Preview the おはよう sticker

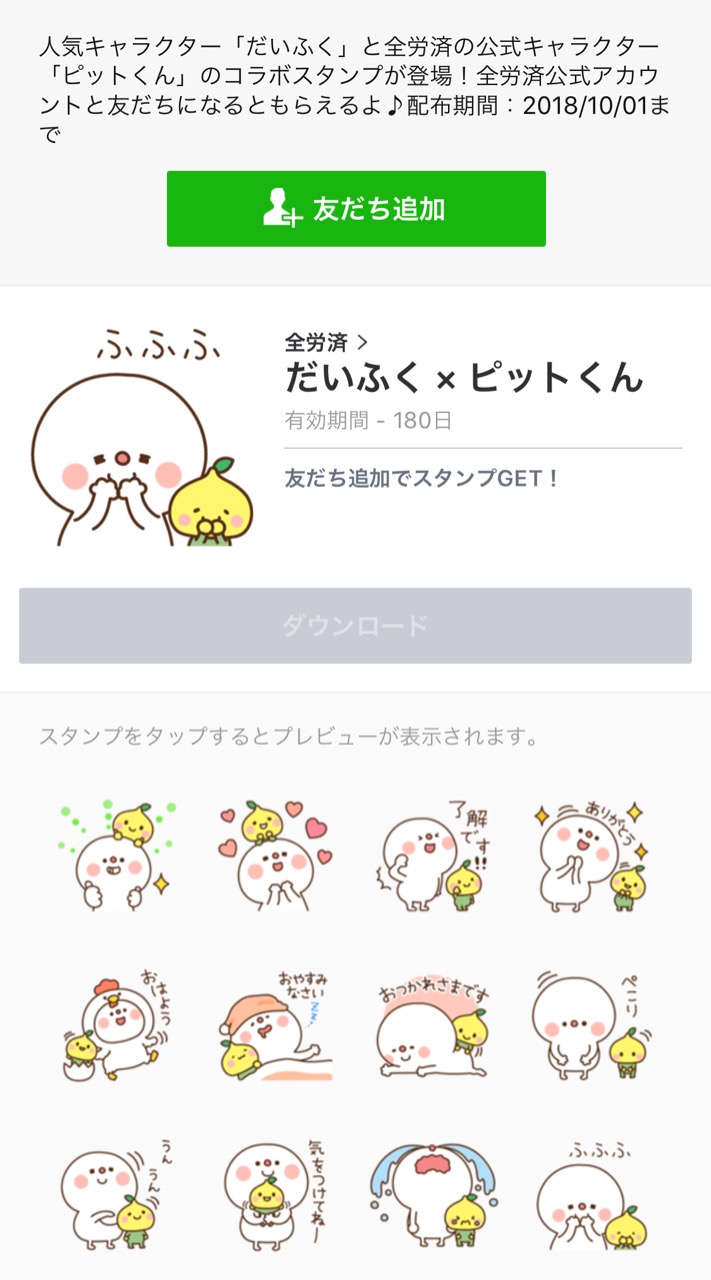118,1022
